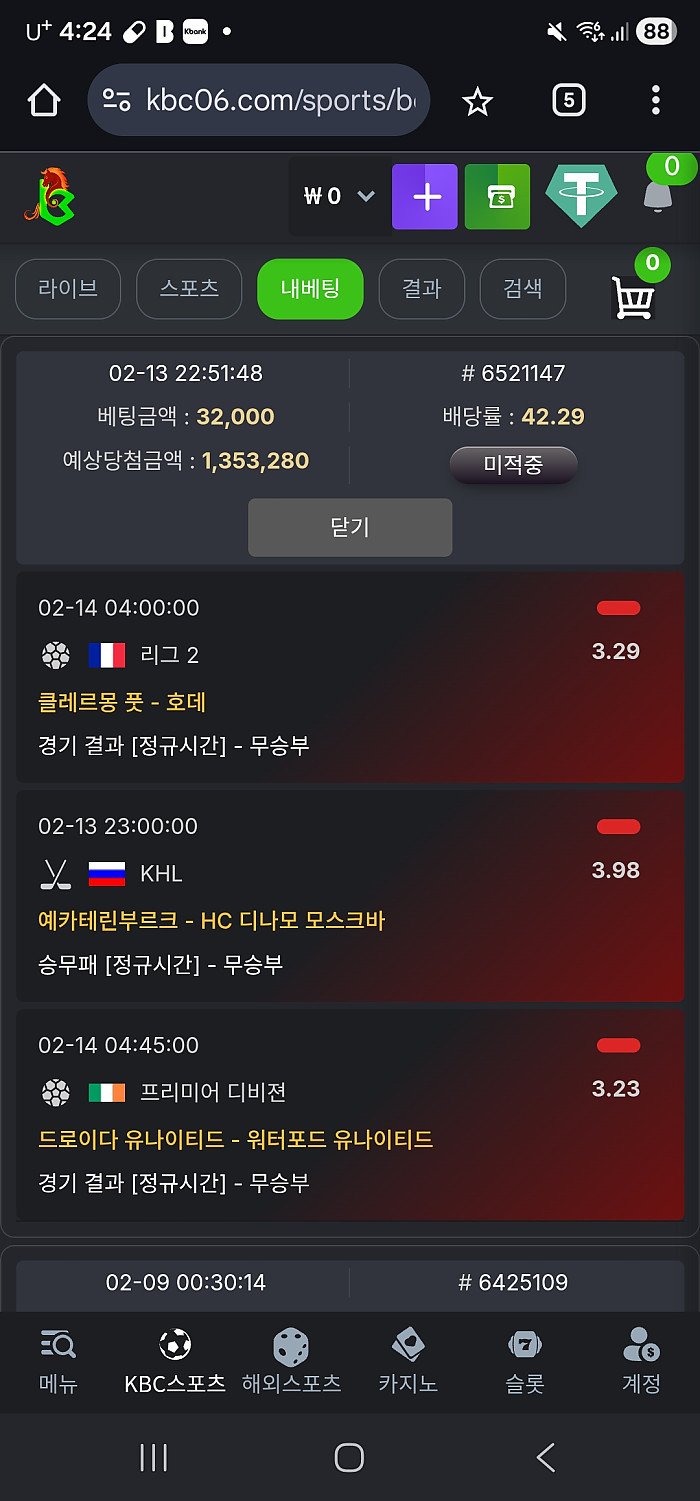Open the 메뉴 in bottom navigation
The width and height of the screenshot is (700, 1501).
(58, 1362)
